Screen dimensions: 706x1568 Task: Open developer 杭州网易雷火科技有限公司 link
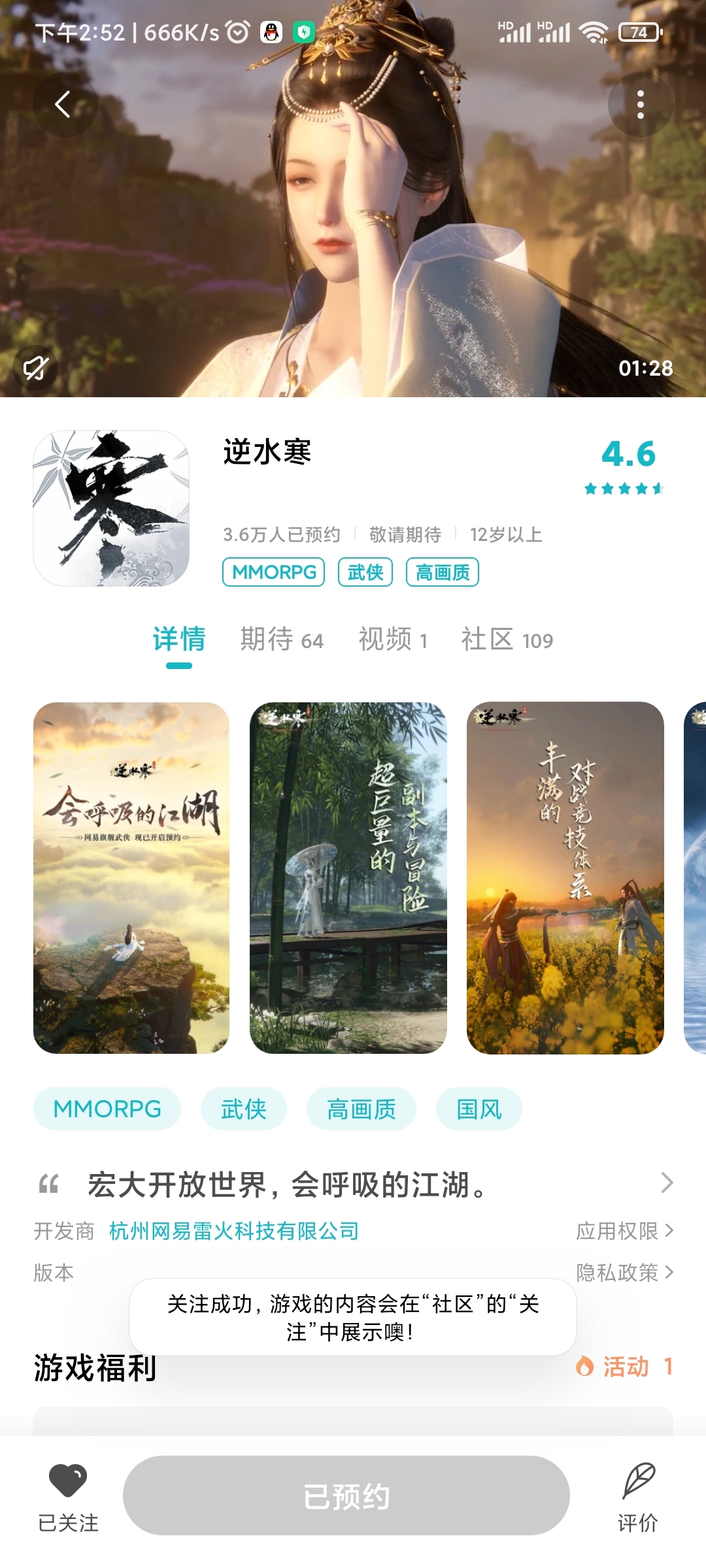[x=234, y=1231]
